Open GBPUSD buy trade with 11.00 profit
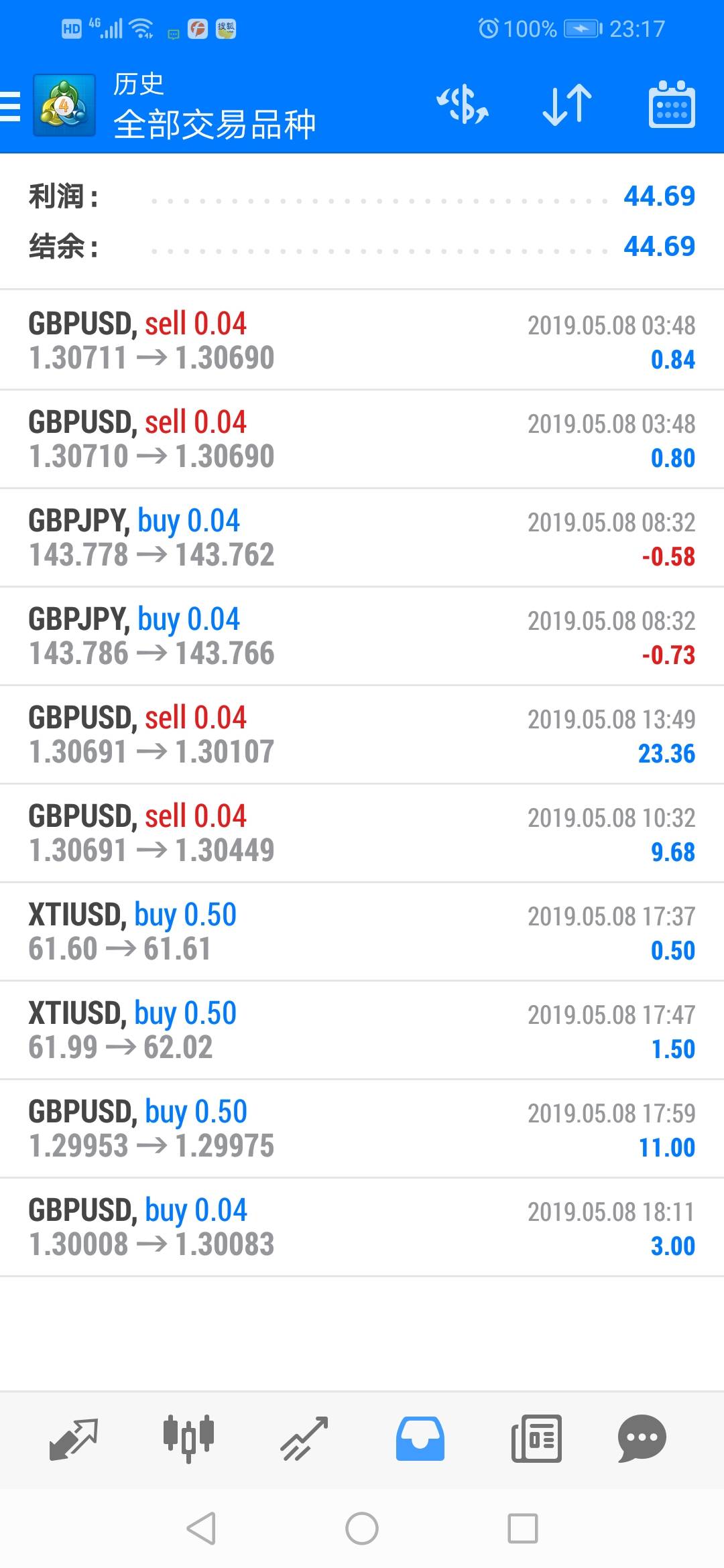724x1568 pixels. pos(362,1128)
